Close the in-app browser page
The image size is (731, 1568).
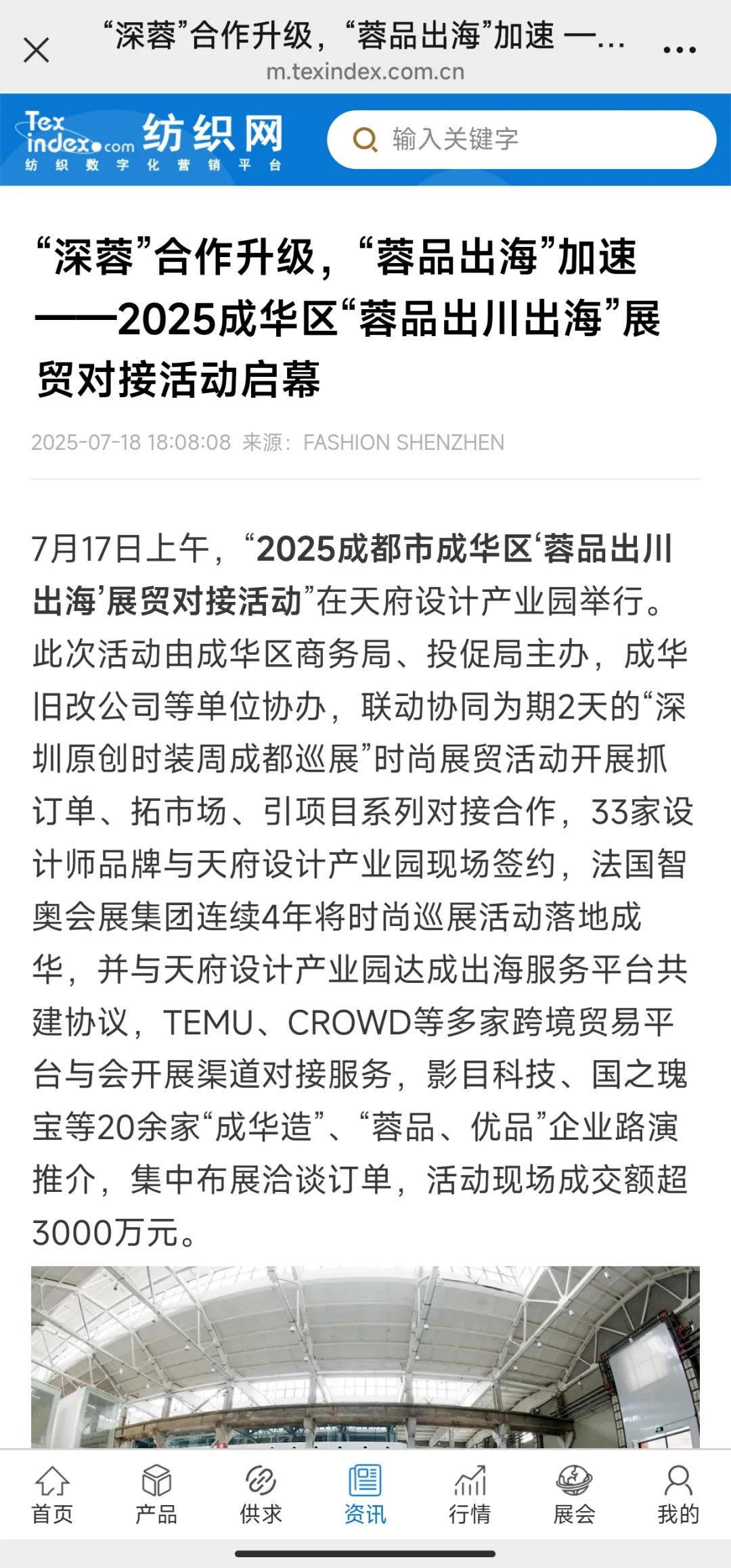pos(37,50)
